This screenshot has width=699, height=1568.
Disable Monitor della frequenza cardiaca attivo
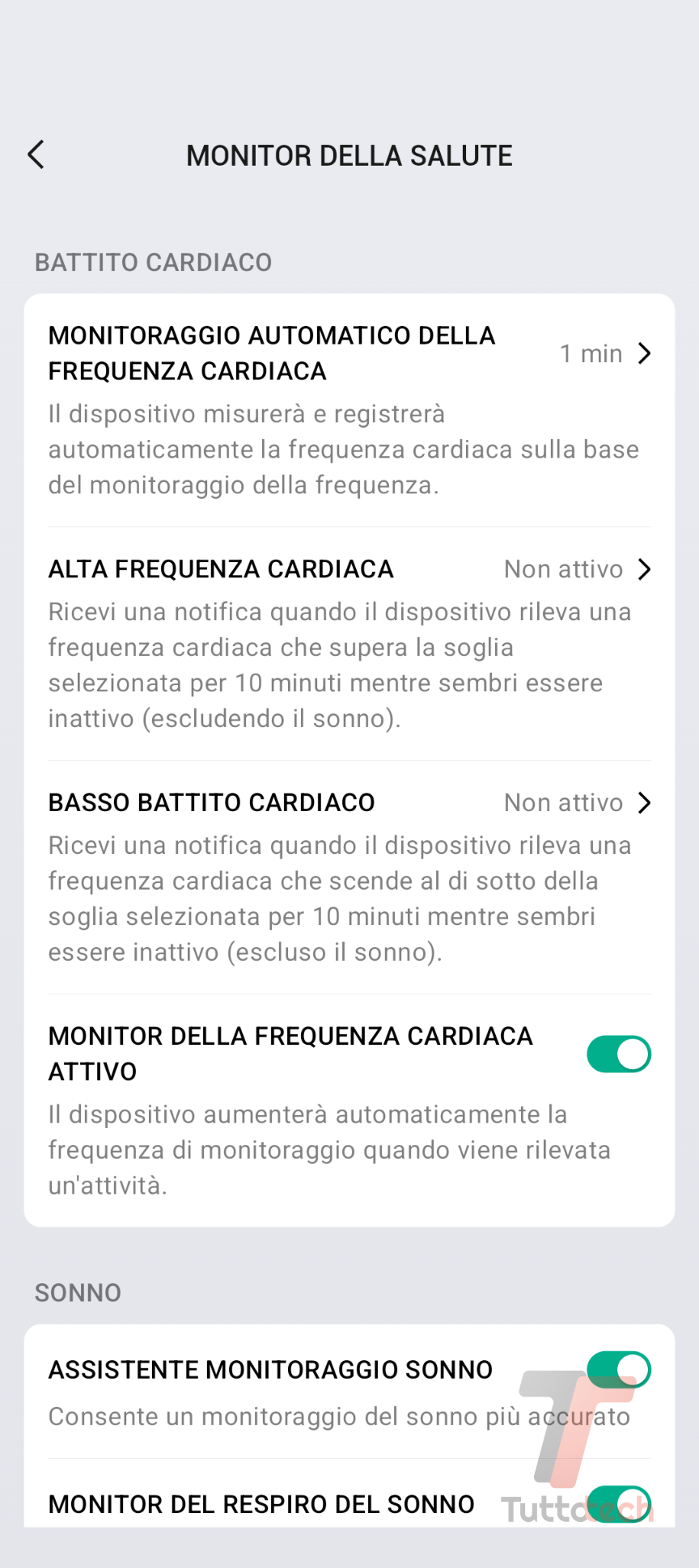(619, 1054)
